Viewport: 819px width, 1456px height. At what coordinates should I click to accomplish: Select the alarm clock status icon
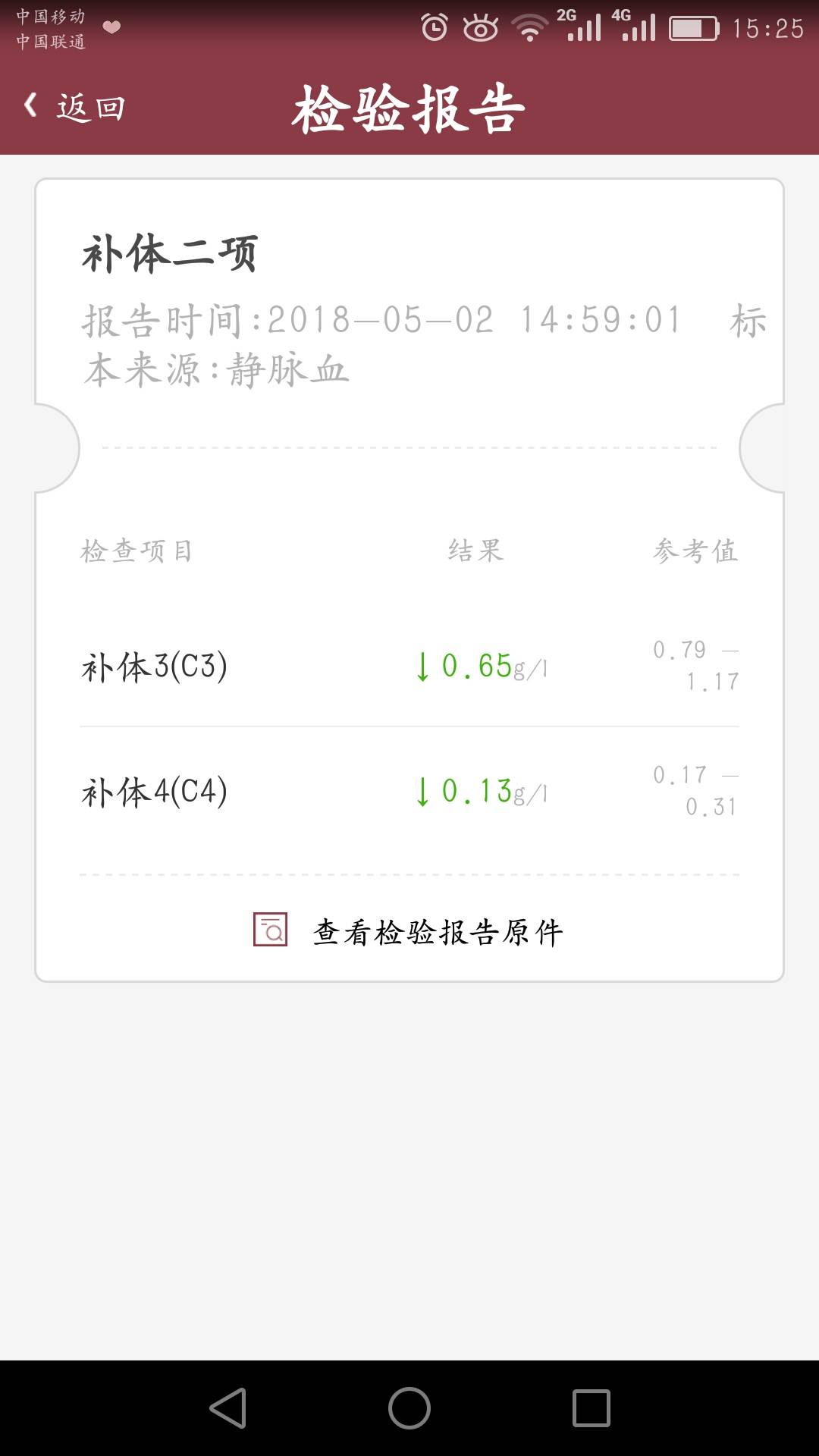click(x=436, y=25)
